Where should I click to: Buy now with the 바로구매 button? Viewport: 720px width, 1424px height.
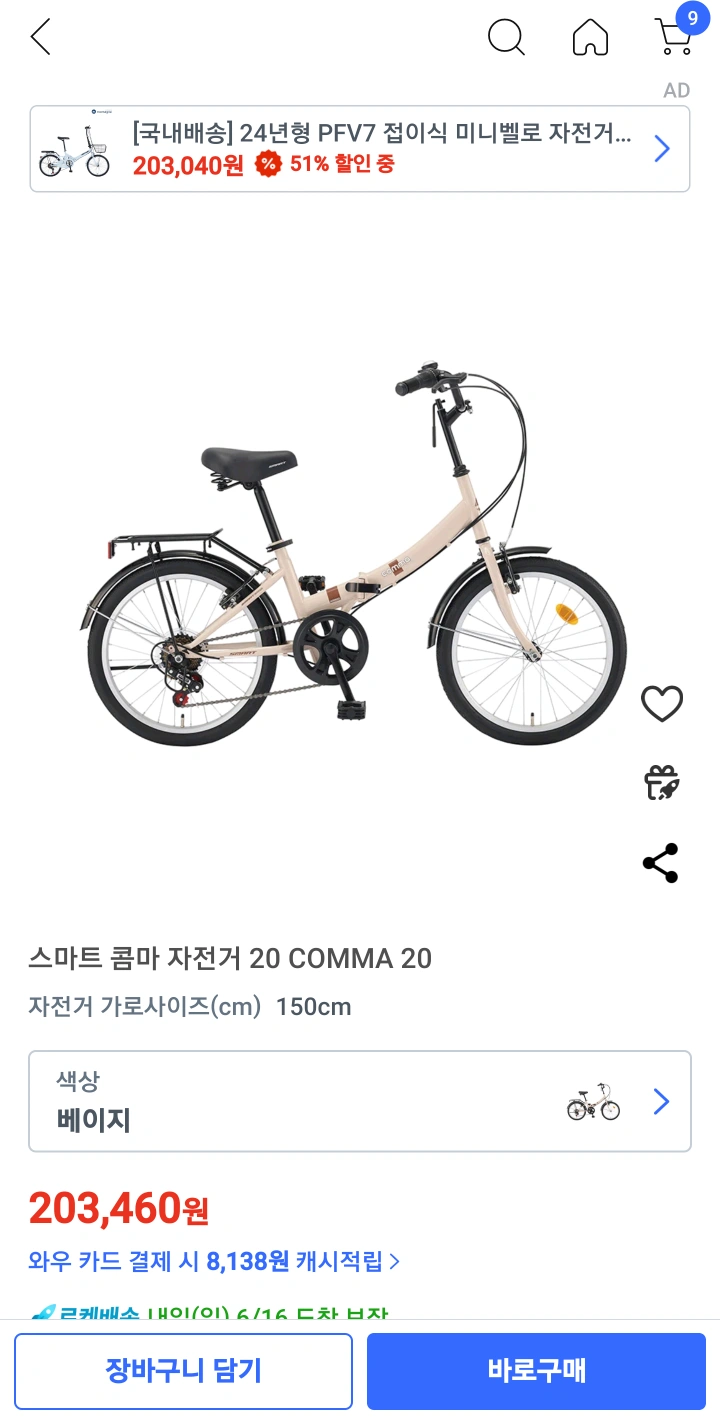[x=536, y=1370]
